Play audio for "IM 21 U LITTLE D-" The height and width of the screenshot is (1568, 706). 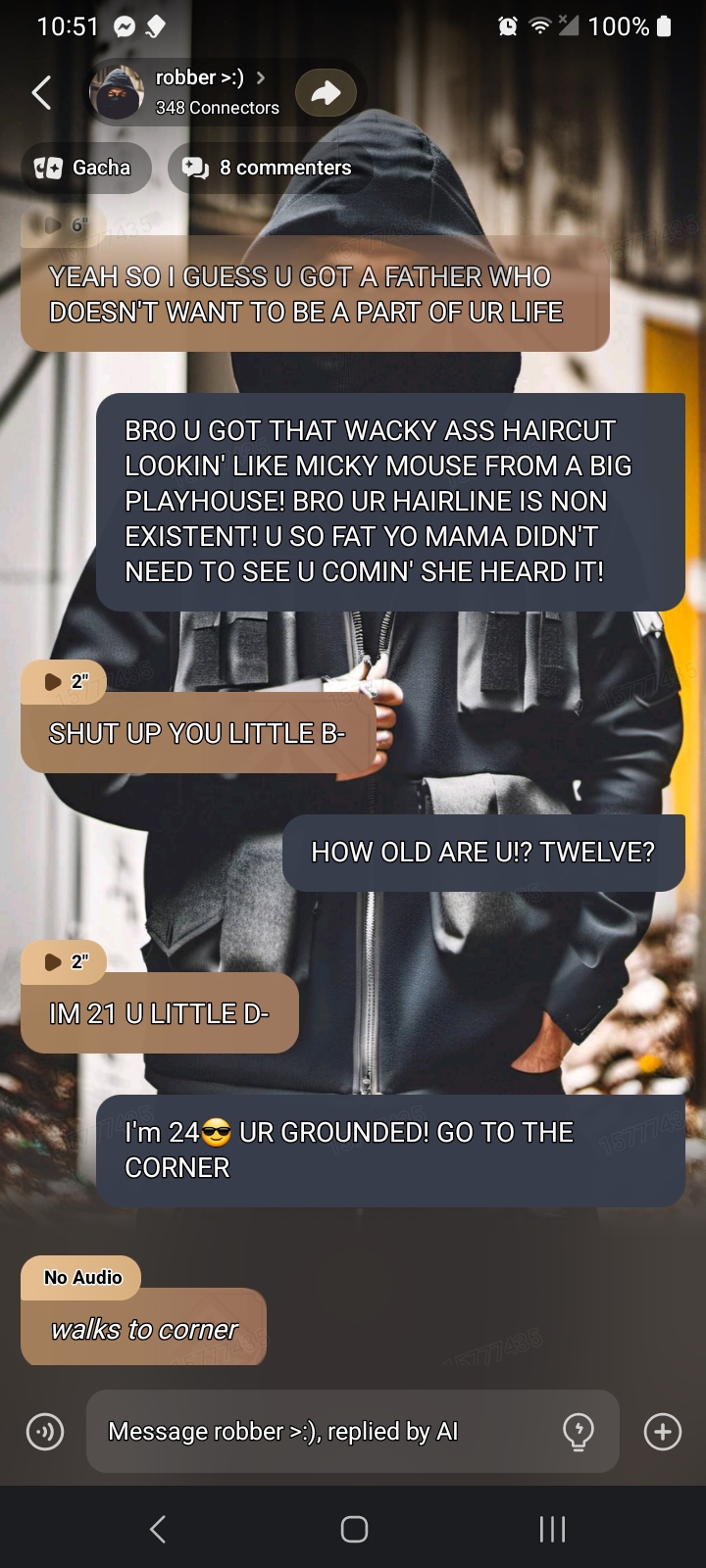65,961
